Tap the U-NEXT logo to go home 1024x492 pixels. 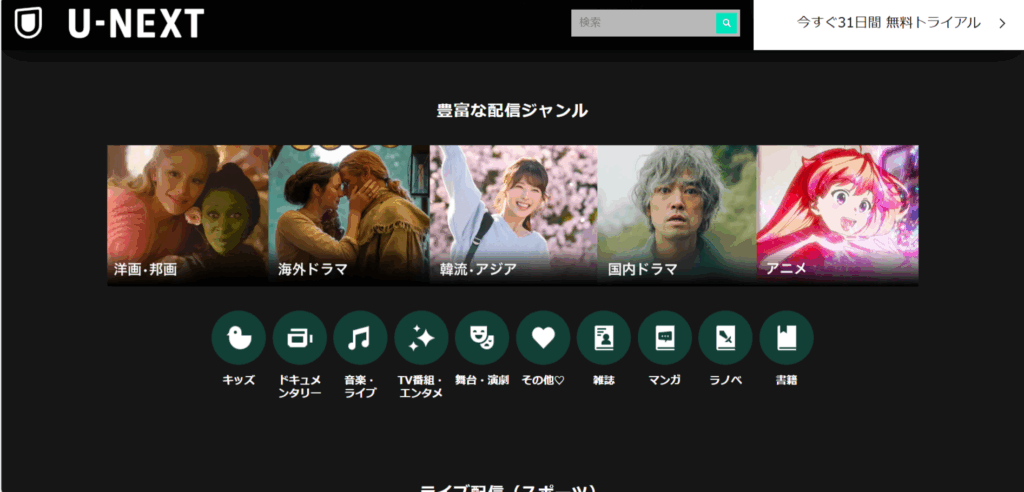pyautogui.click(x=110, y=23)
